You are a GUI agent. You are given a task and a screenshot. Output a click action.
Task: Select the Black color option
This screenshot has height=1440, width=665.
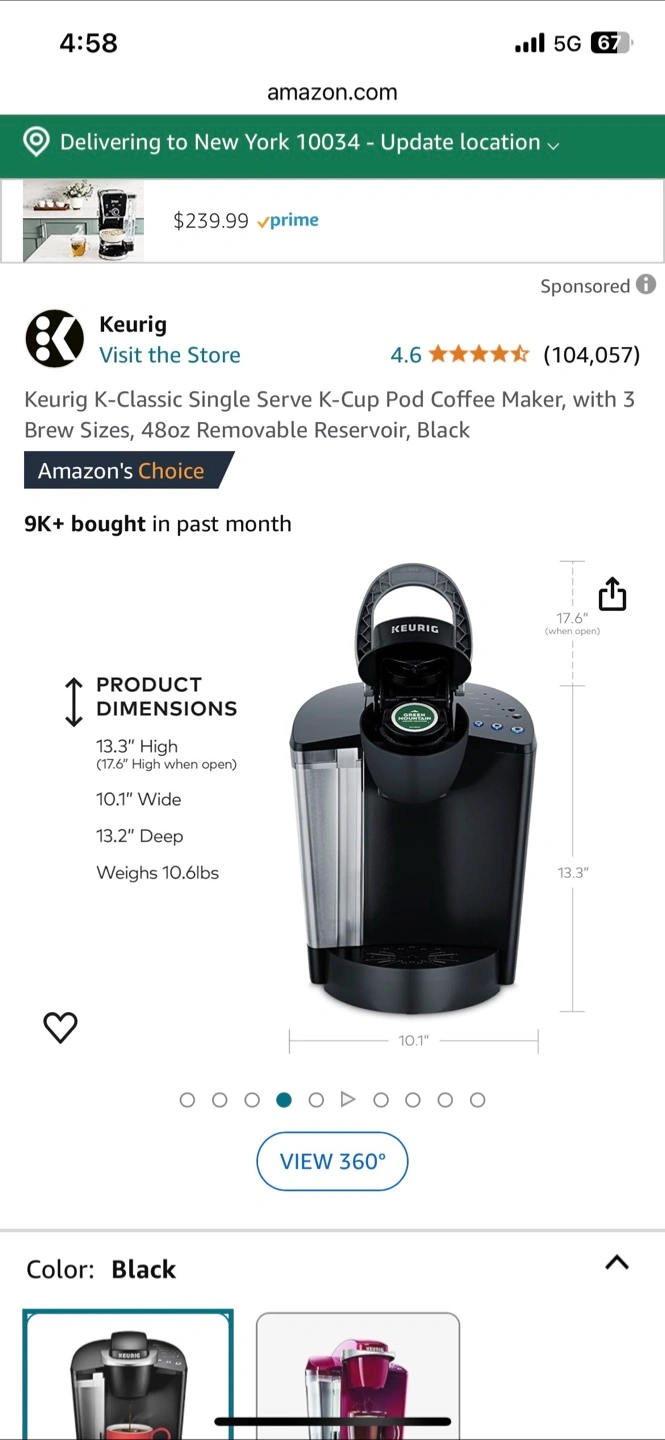pos(128,1375)
